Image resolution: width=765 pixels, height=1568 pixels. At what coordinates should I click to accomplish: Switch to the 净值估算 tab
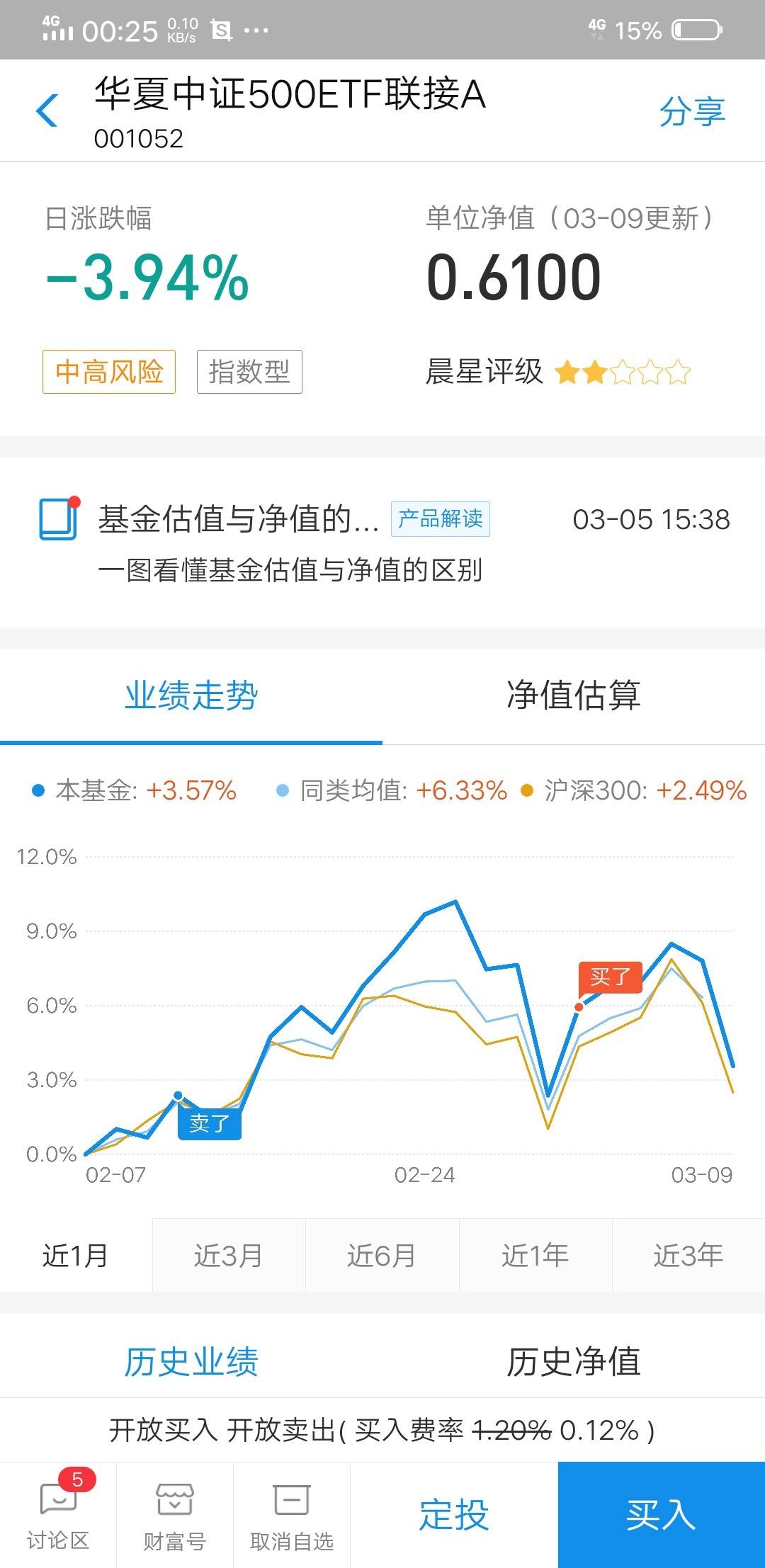click(574, 695)
